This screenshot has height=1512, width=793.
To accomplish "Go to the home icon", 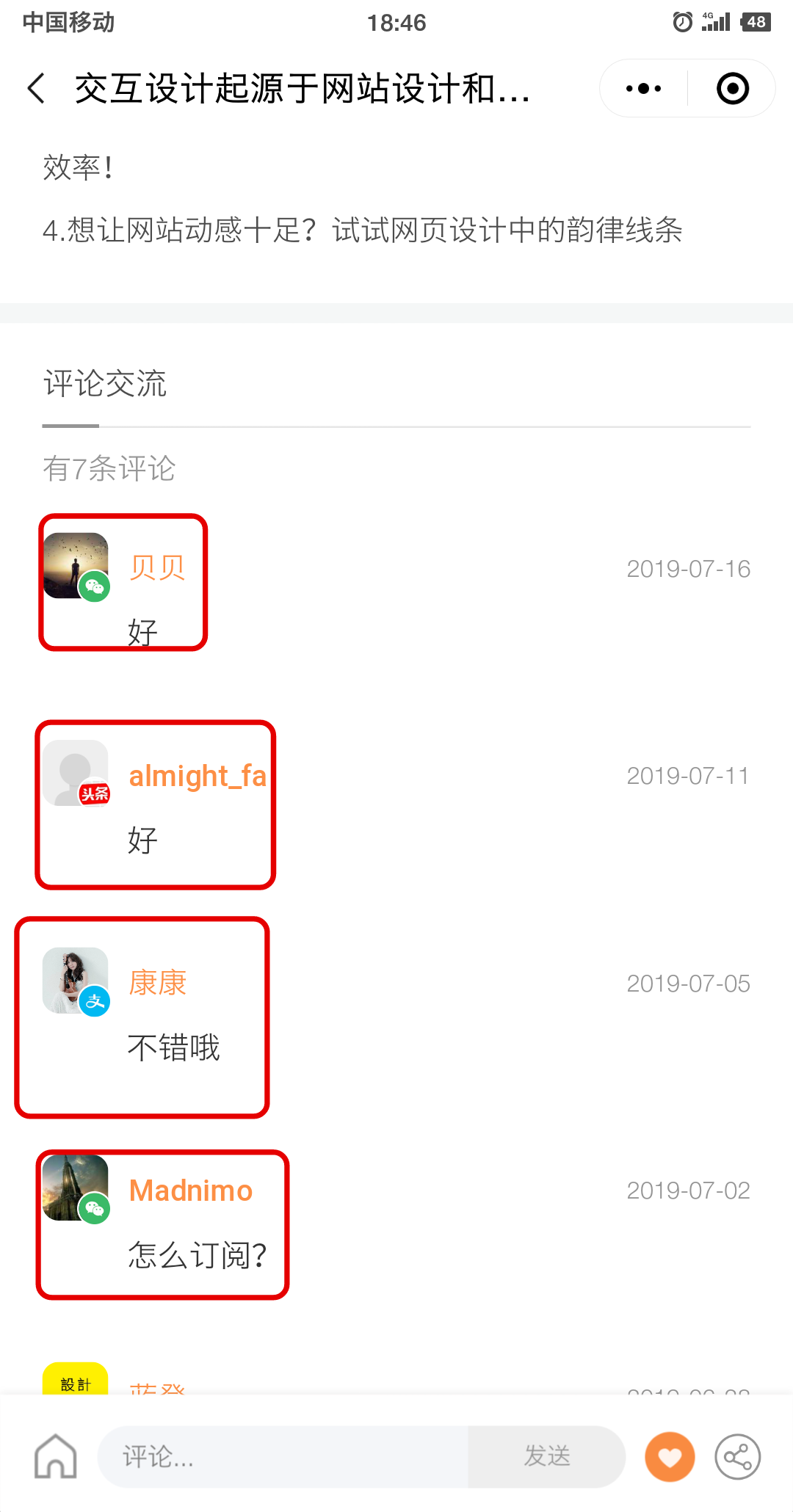I will [x=56, y=1456].
